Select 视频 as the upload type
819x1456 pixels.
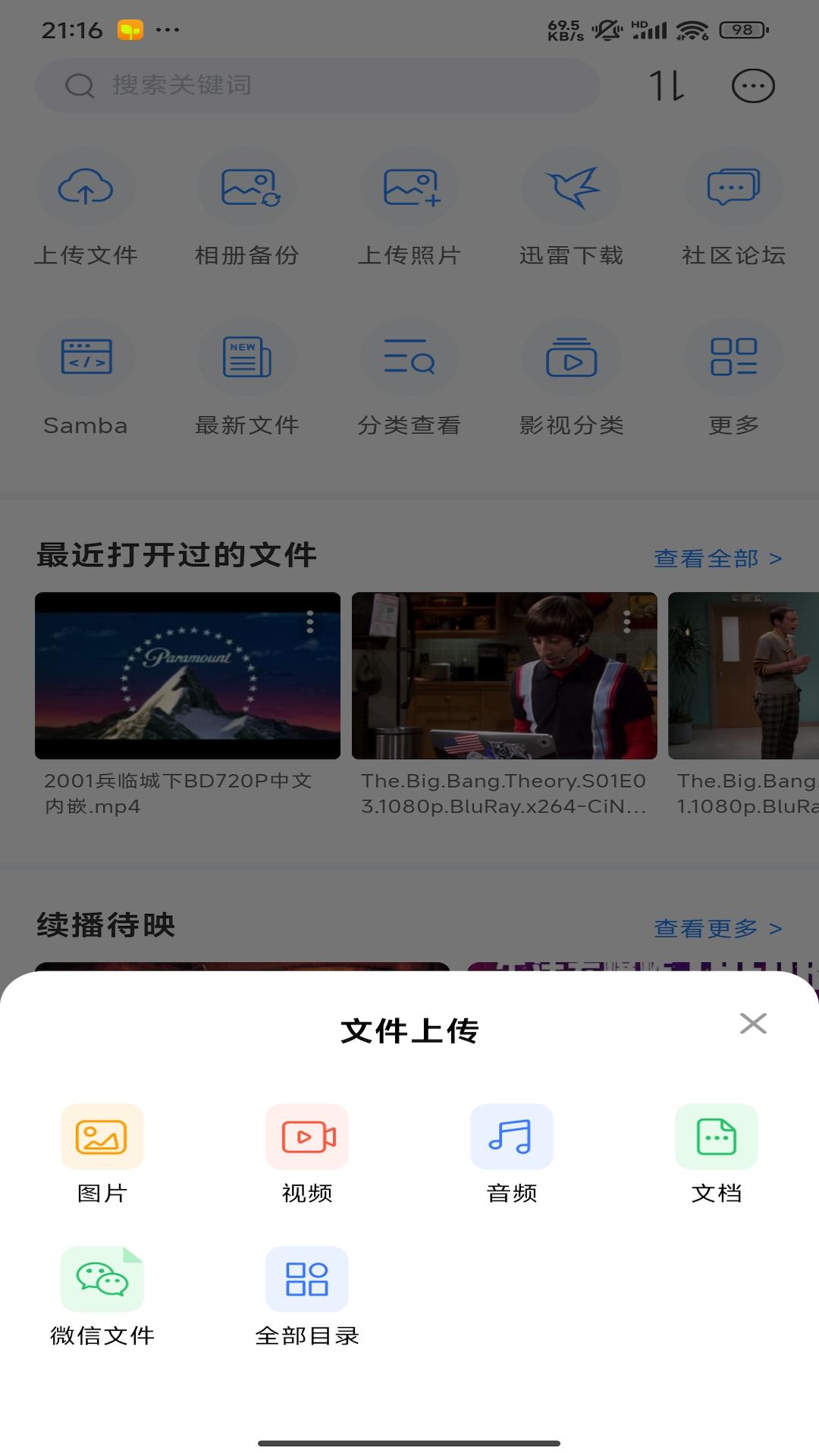click(x=307, y=1137)
